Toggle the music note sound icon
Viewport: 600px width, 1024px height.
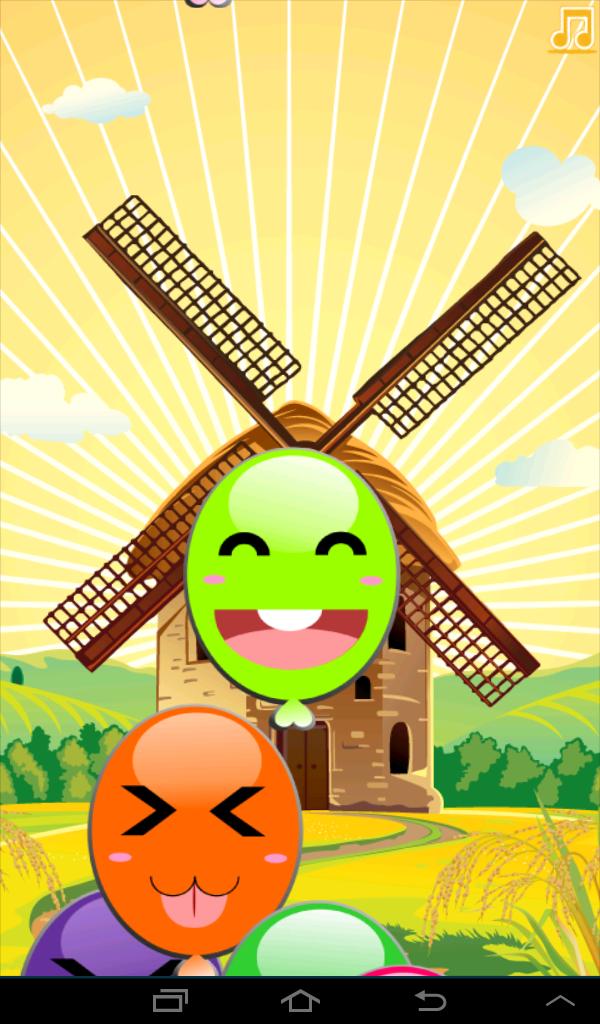(x=572, y=29)
